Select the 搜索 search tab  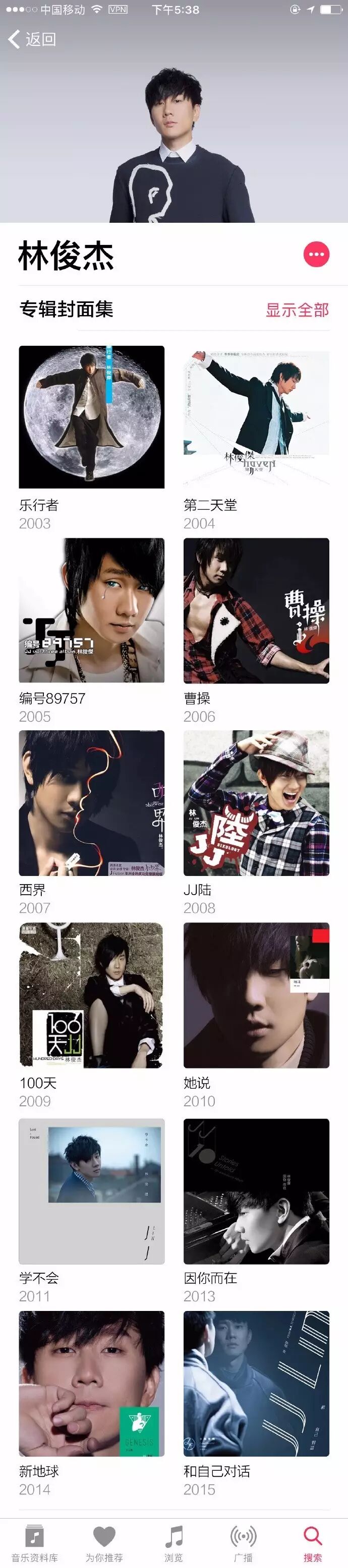pos(313,1544)
